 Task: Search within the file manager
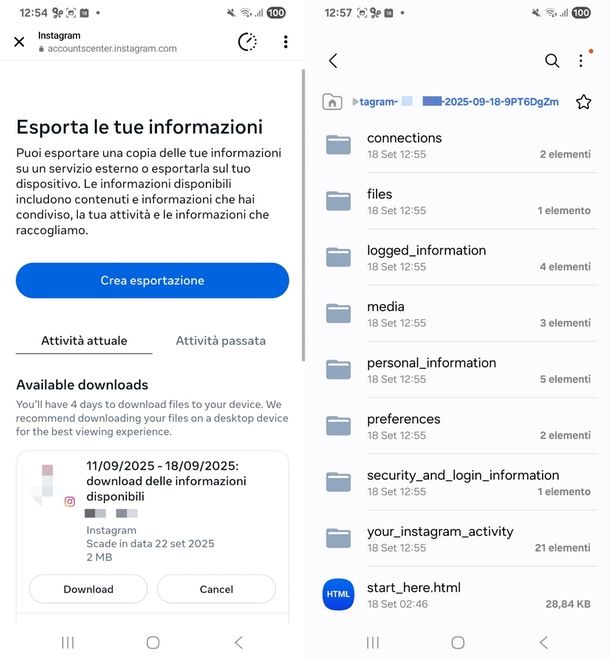pyautogui.click(x=552, y=61)
